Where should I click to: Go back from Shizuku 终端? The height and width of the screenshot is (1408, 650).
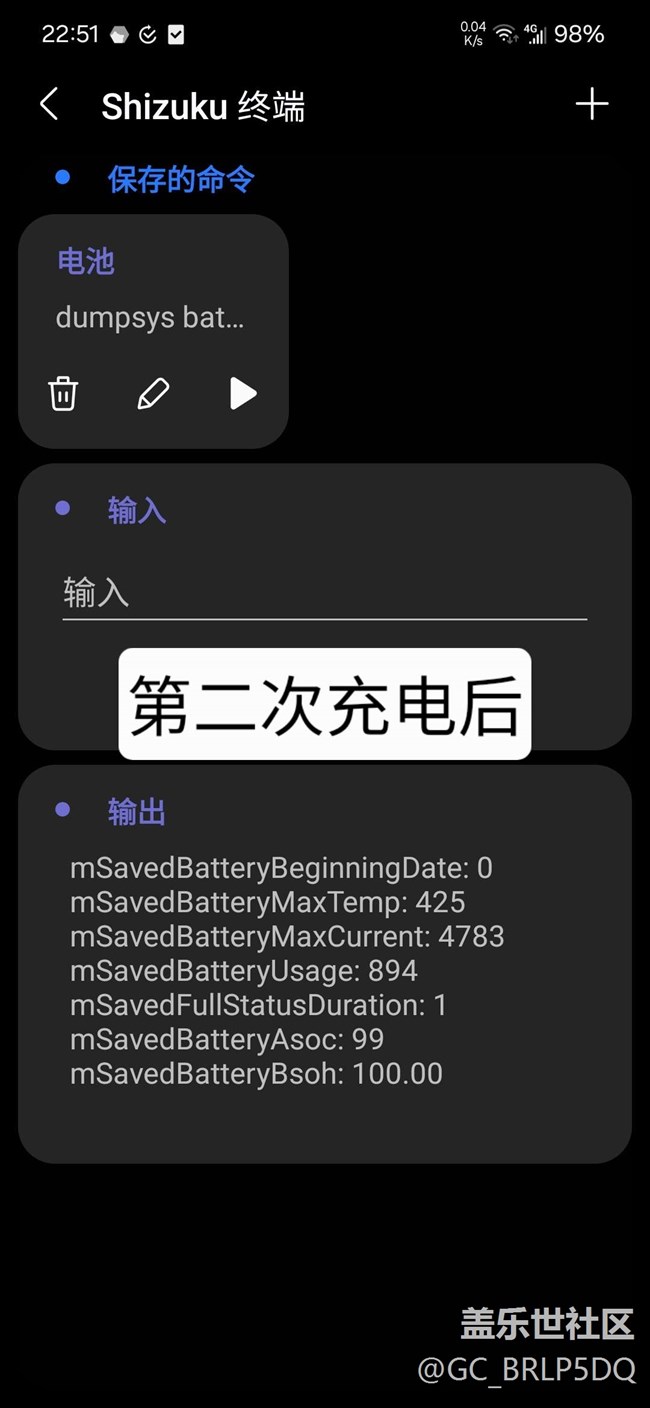(x=49, y=104)
